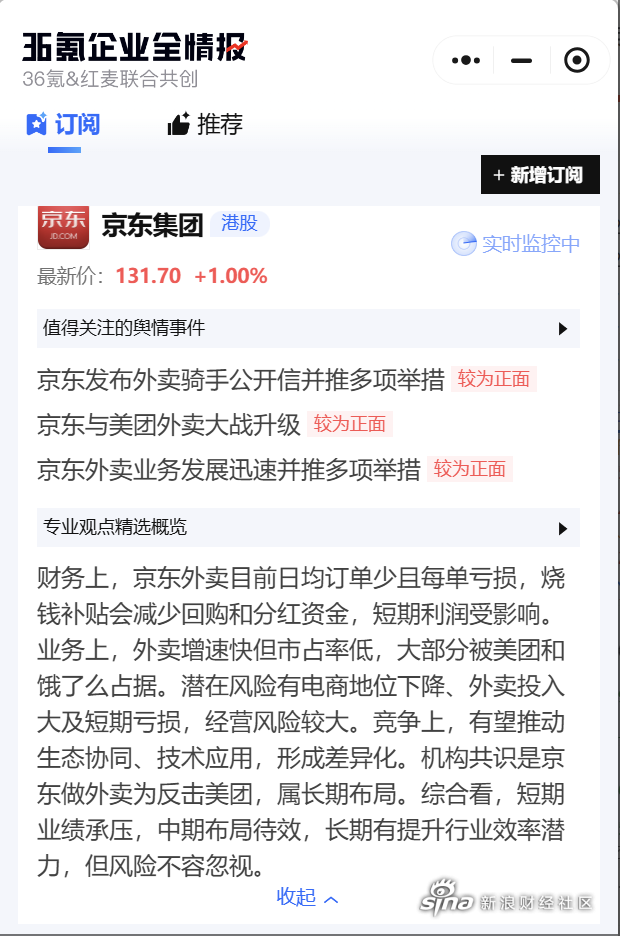620x936 pixels.
Task: Expand 值得关注的舆情事件 section
Action: click(562, 328)
